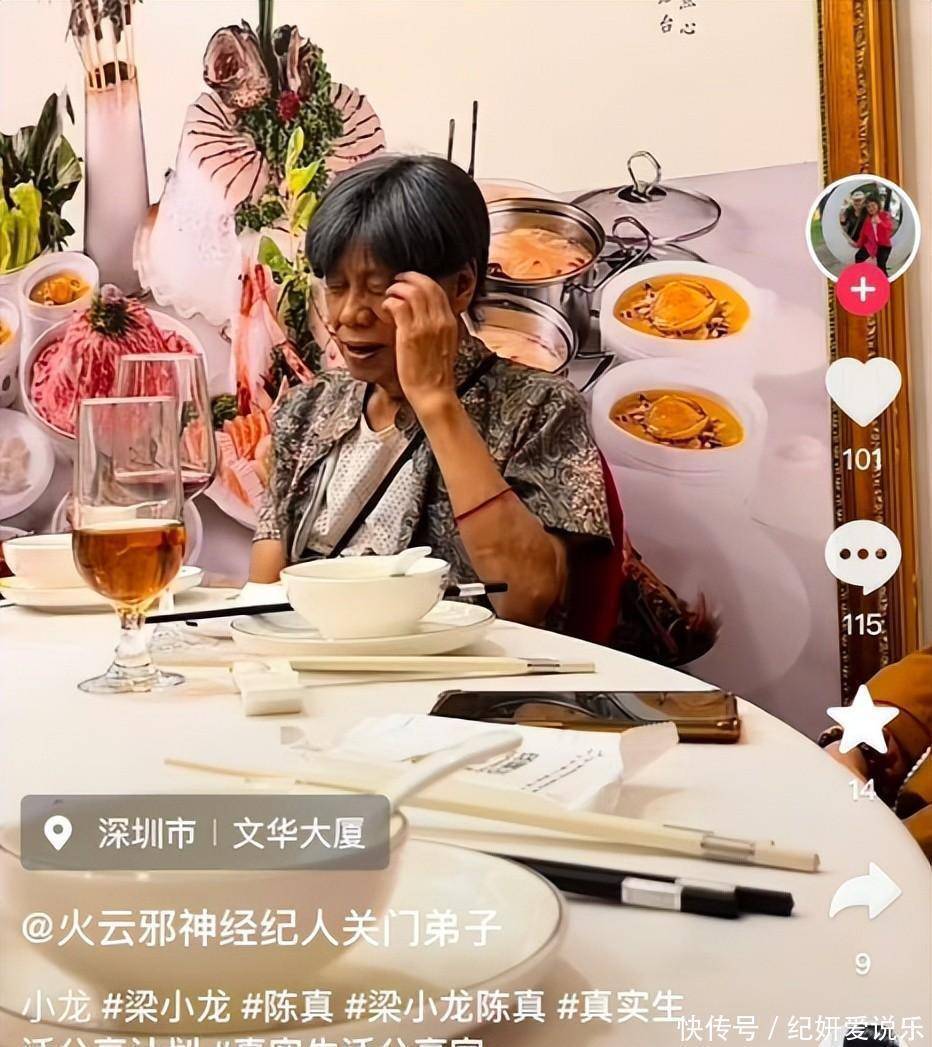
Task: Open the #梁小龙陈真 hashtag
Action: (445, 1006)
